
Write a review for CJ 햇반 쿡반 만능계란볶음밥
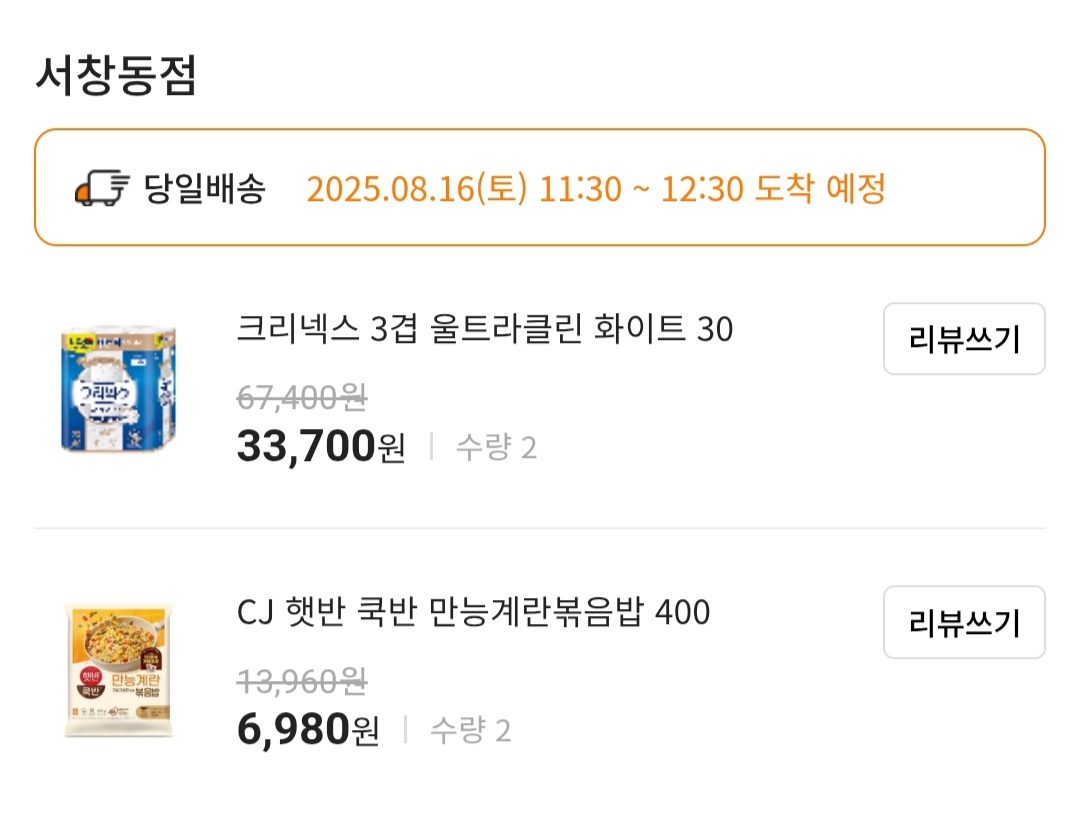pos(964,623)
